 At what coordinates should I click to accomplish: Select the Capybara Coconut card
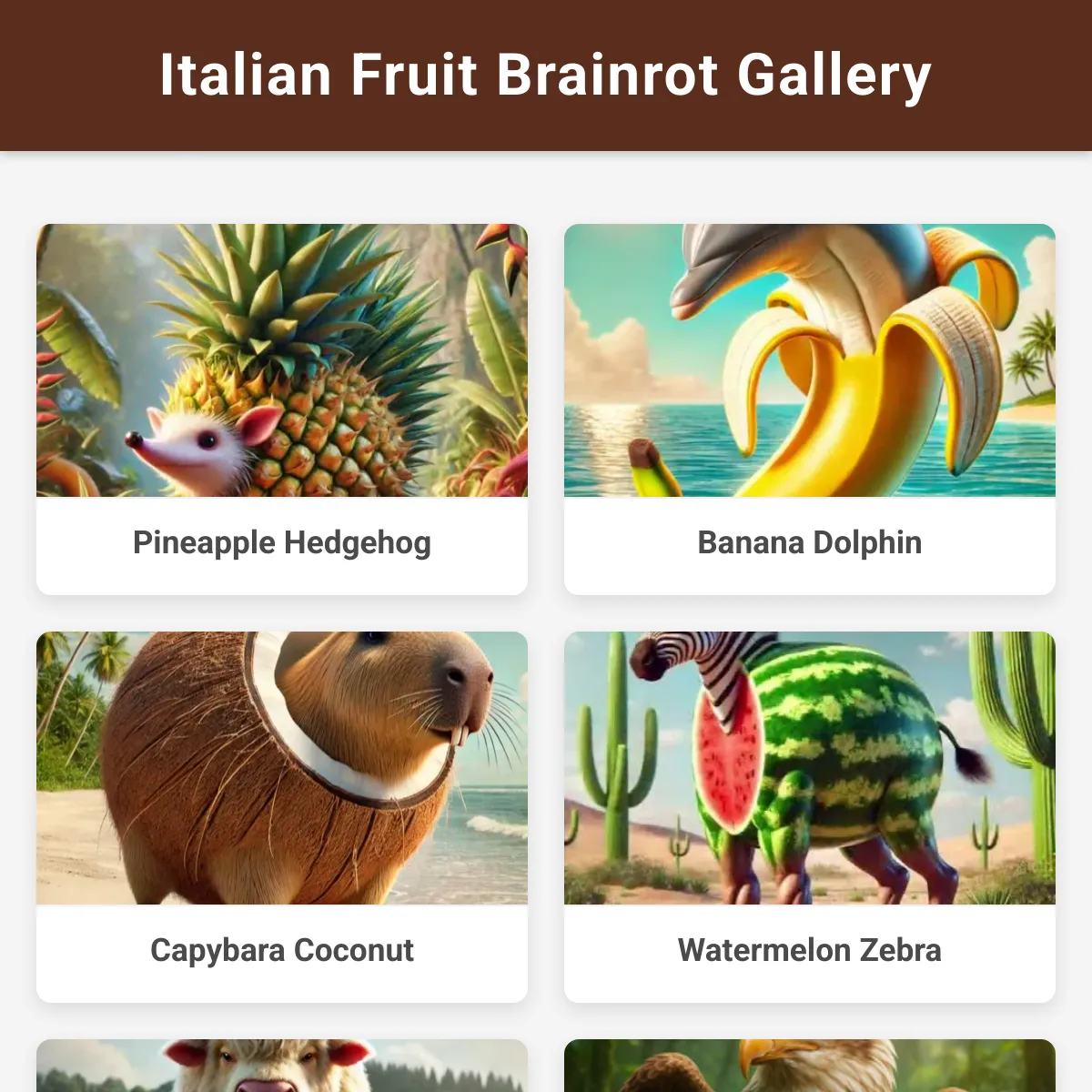point(282,816)
